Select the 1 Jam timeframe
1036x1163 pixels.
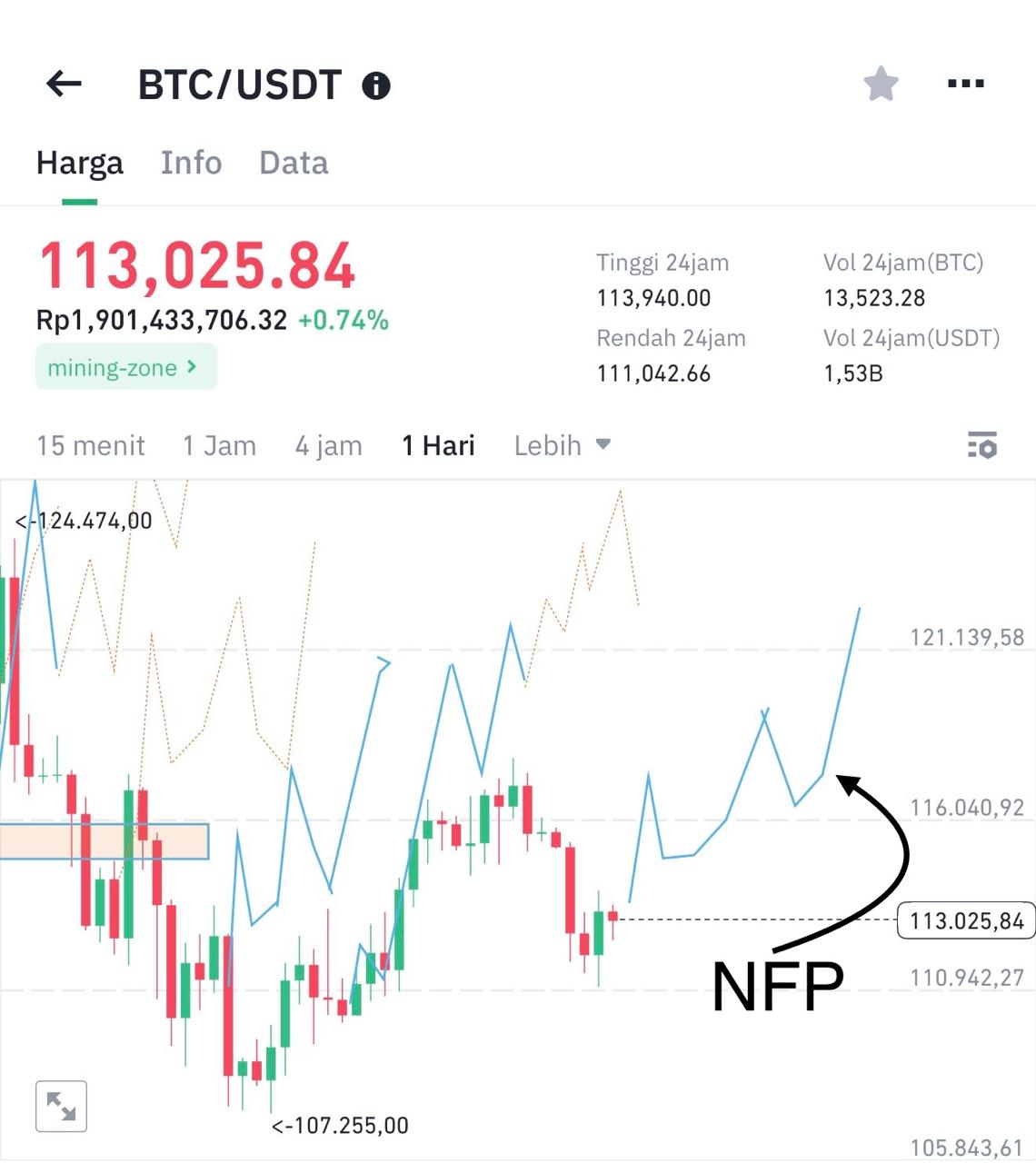click(x=219, y=445)
